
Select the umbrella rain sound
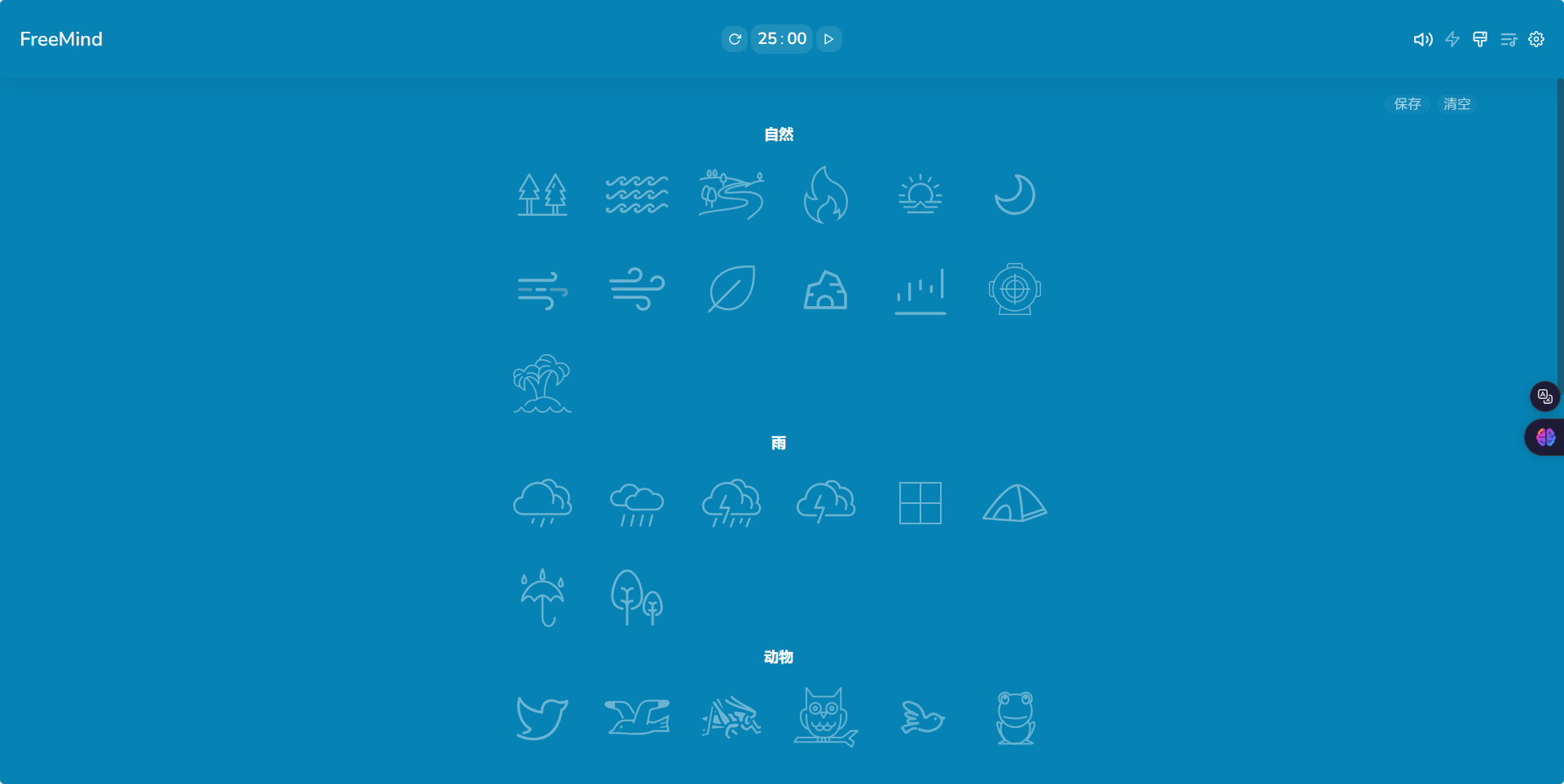(543, 598)
